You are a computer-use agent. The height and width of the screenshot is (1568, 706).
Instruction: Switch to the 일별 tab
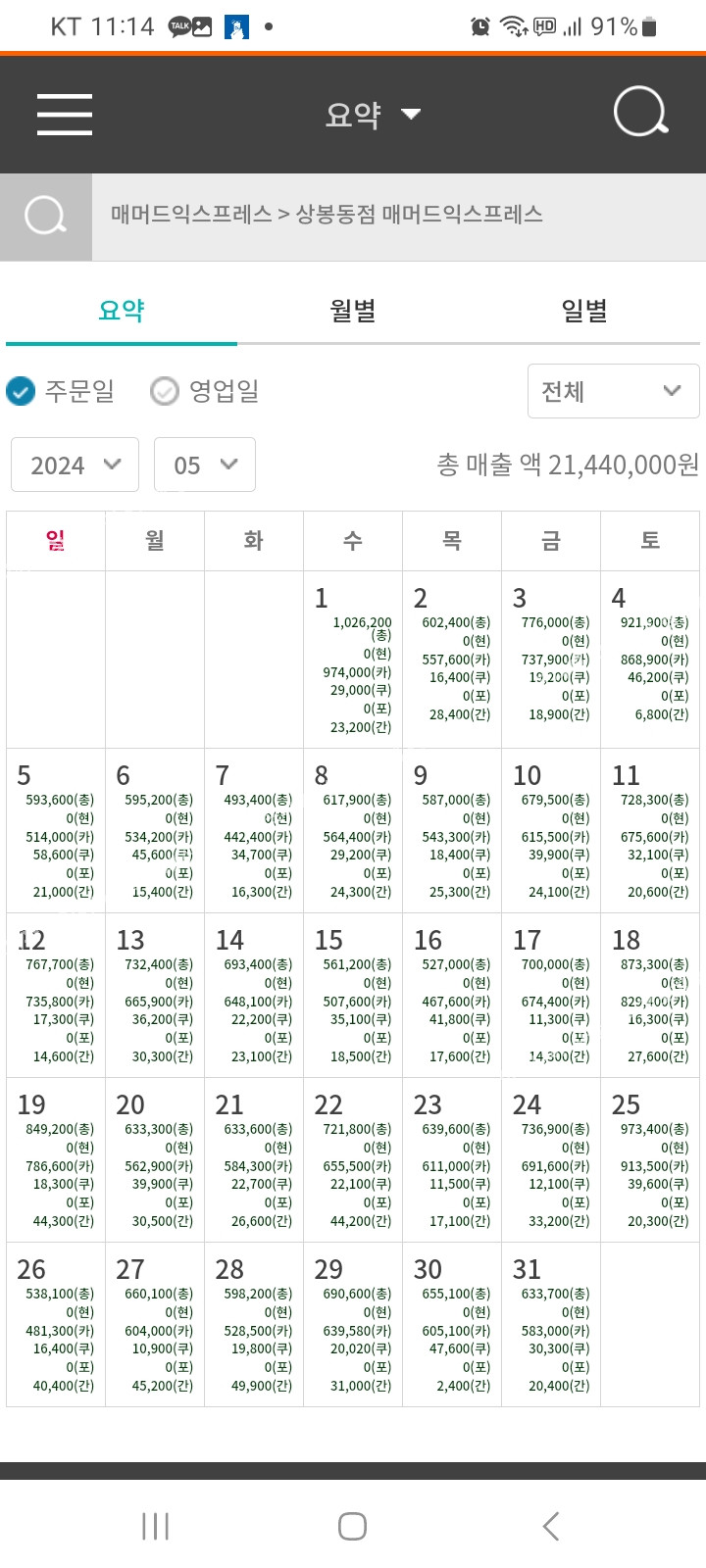tap(584, 312)
